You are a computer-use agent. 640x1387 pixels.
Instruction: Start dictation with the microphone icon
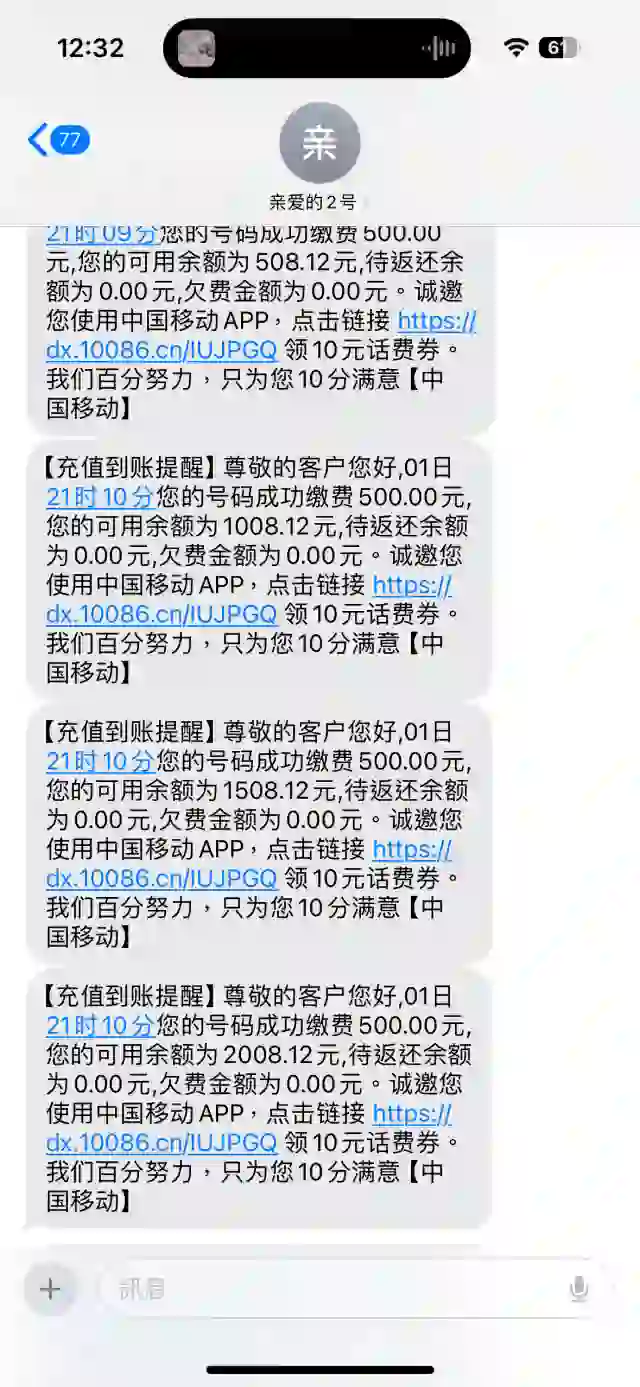pyautogui.click(x=579, y=1289)
